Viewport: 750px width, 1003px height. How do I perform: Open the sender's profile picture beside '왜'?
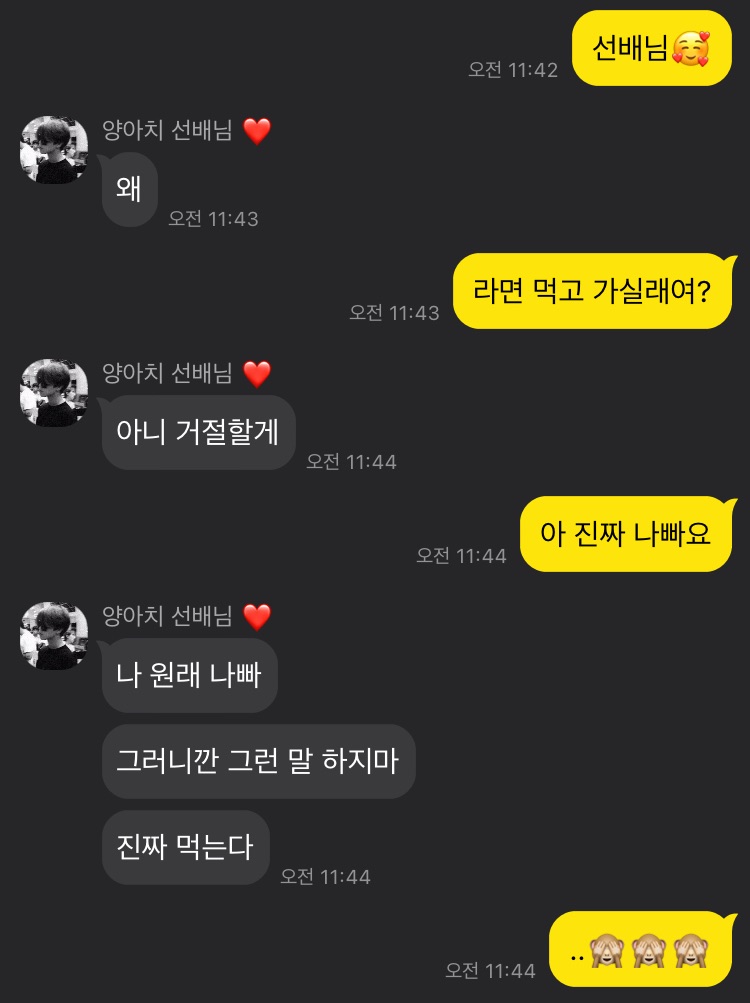point(54,150)
